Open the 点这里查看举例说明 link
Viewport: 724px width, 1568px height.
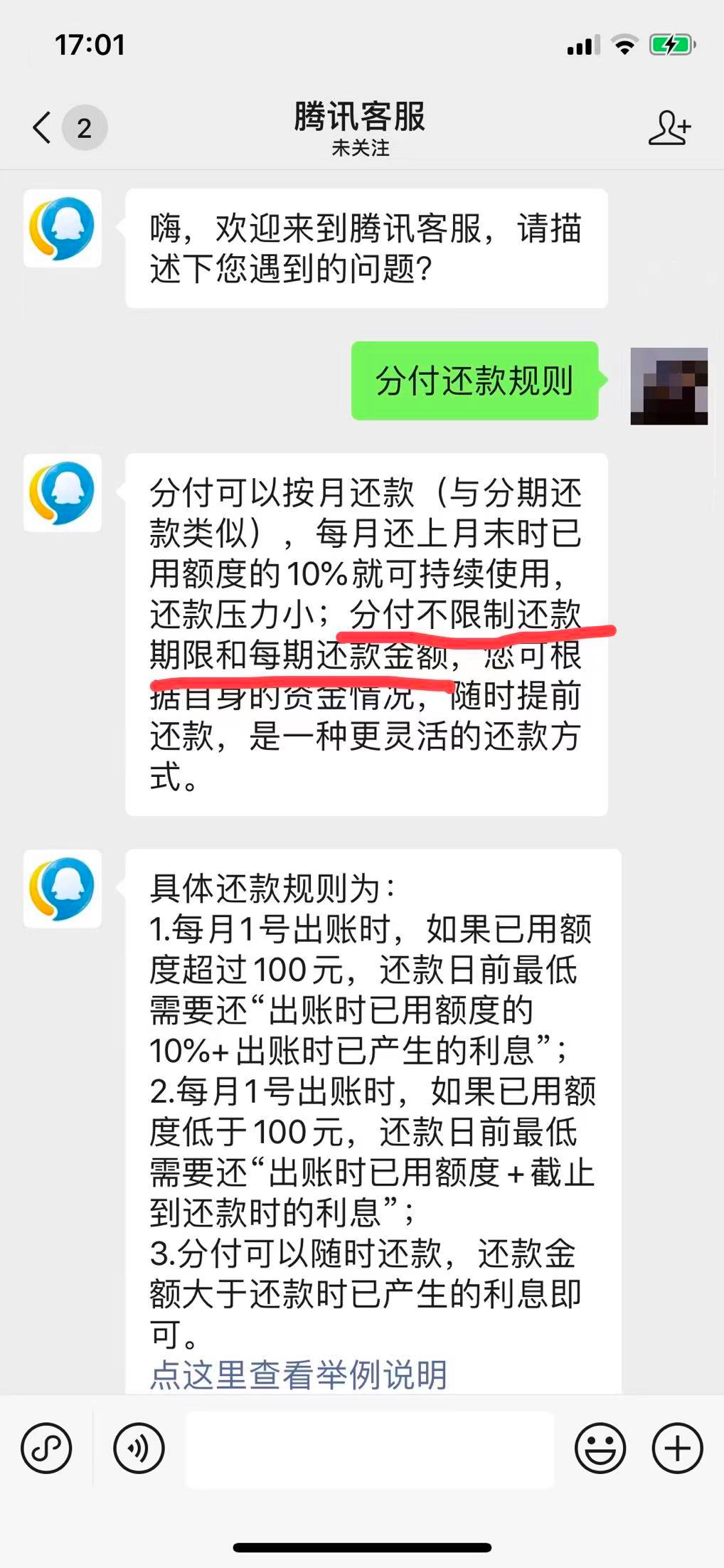(298, 1374)
